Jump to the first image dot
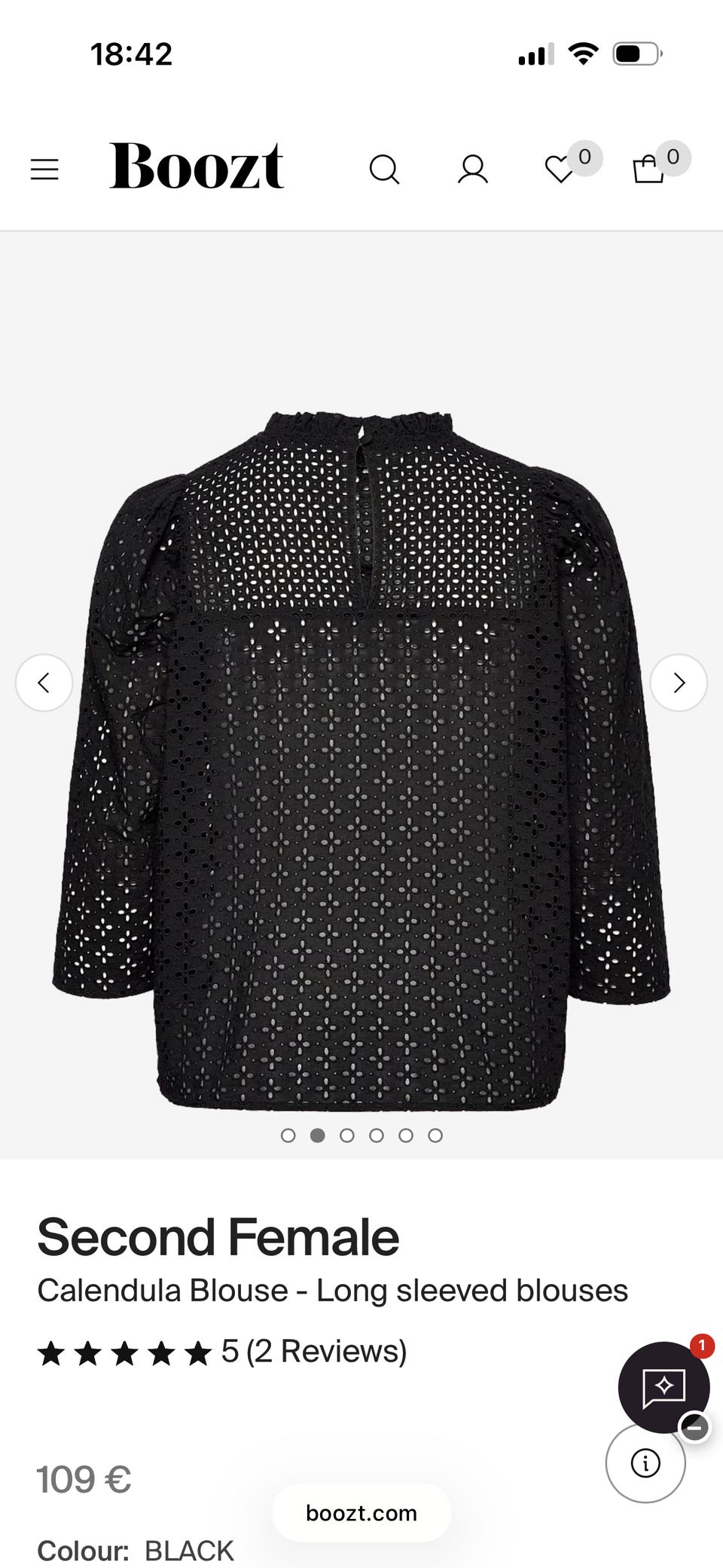Screen dimensions: 723x1568 288,1136
